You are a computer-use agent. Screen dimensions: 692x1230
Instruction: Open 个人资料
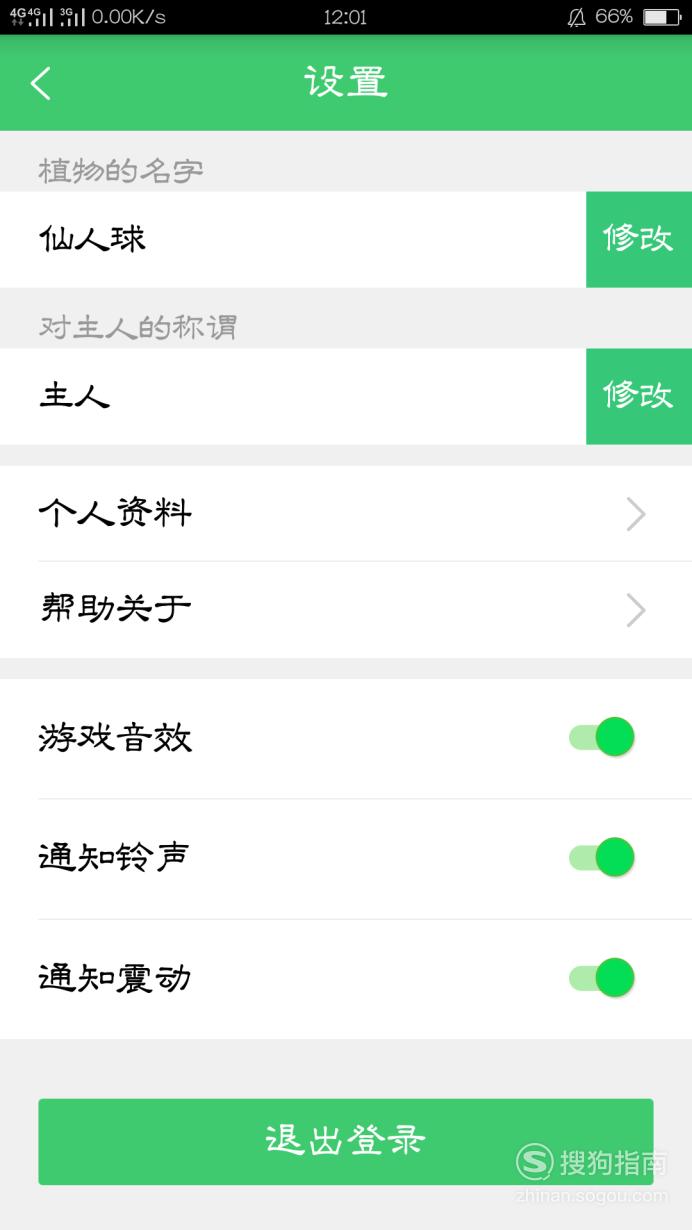click(x=346, y=513)
